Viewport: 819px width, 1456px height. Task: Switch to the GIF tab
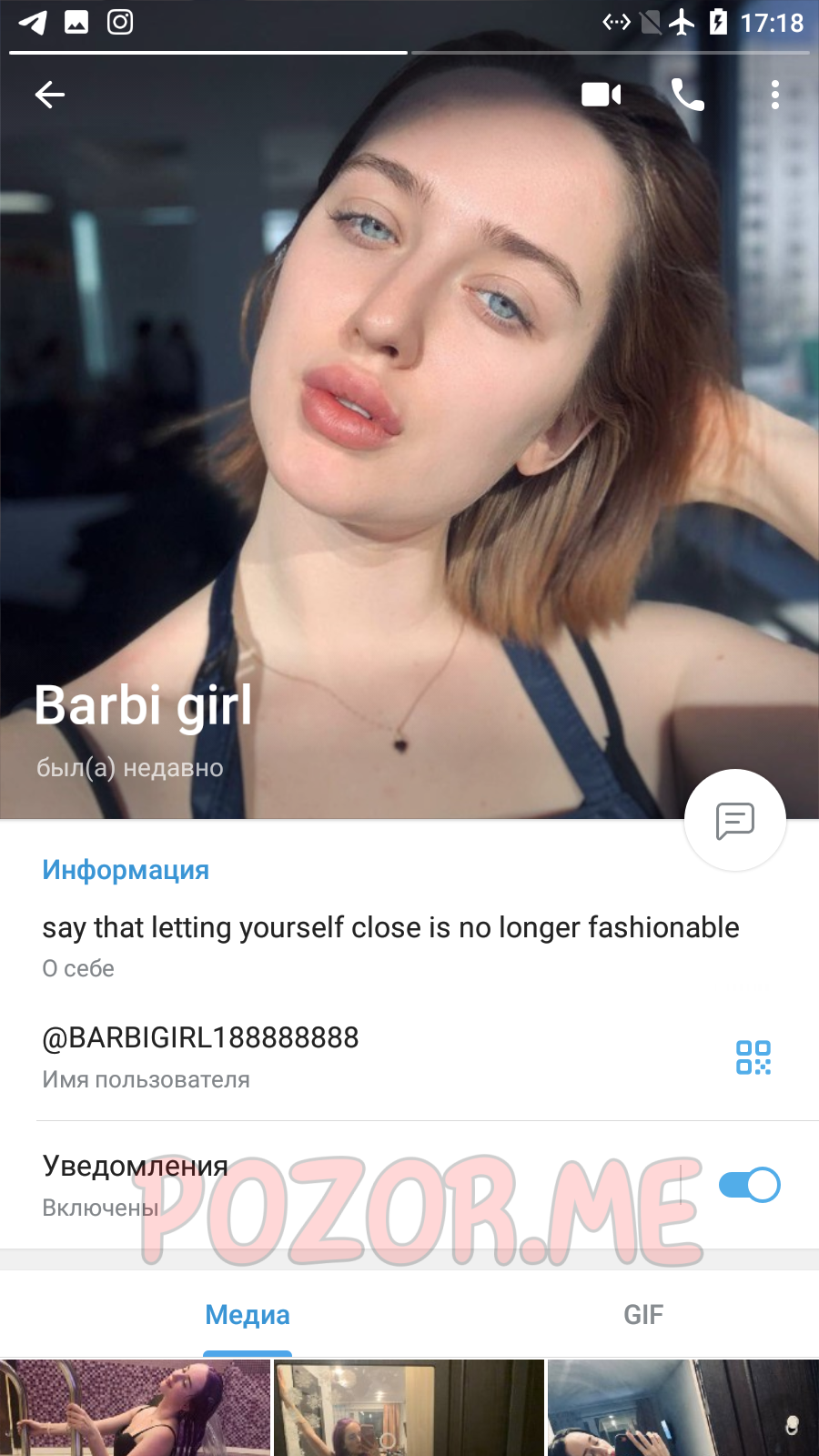click(643, 1315)
